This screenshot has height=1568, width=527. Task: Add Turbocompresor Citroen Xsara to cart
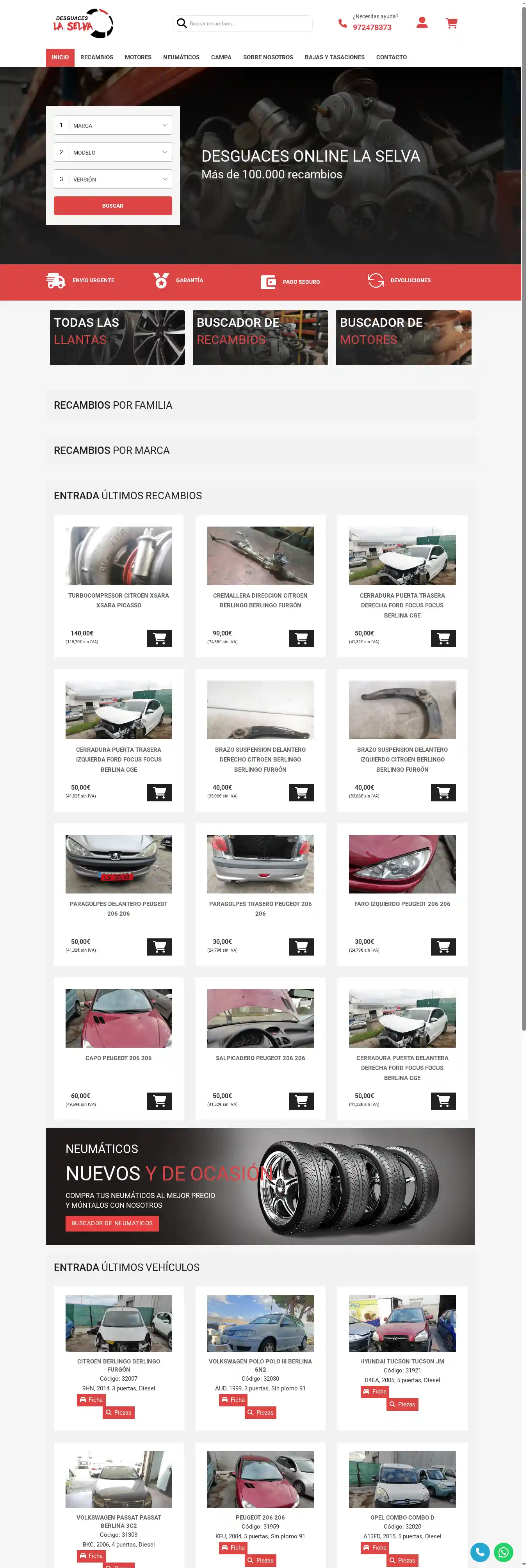pyautogui.click(x=159, y=638)
